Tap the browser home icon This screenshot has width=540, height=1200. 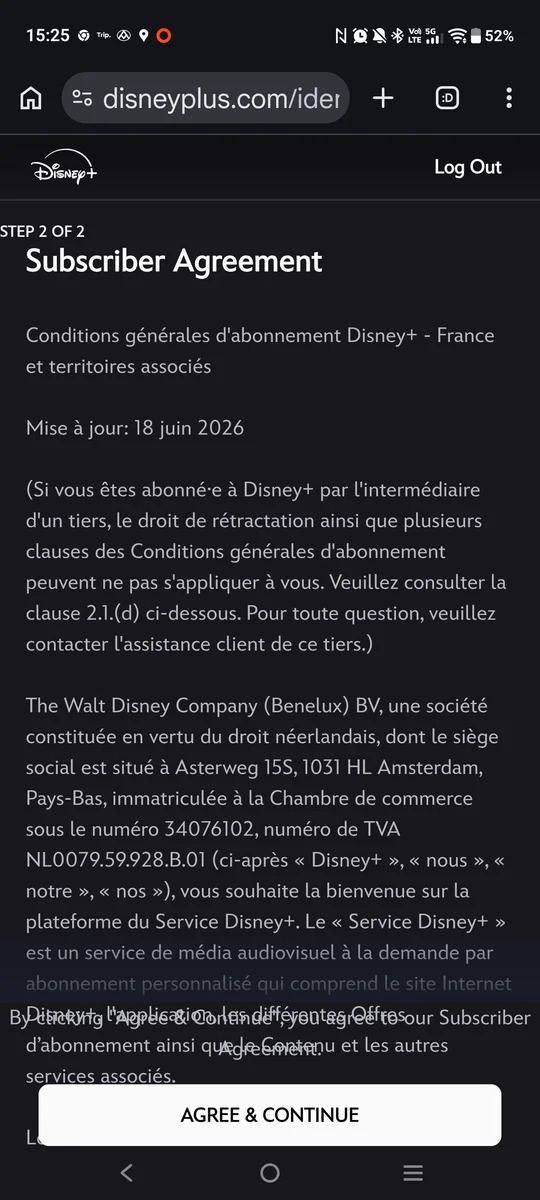pyautogui.click(x=31, y=98)
